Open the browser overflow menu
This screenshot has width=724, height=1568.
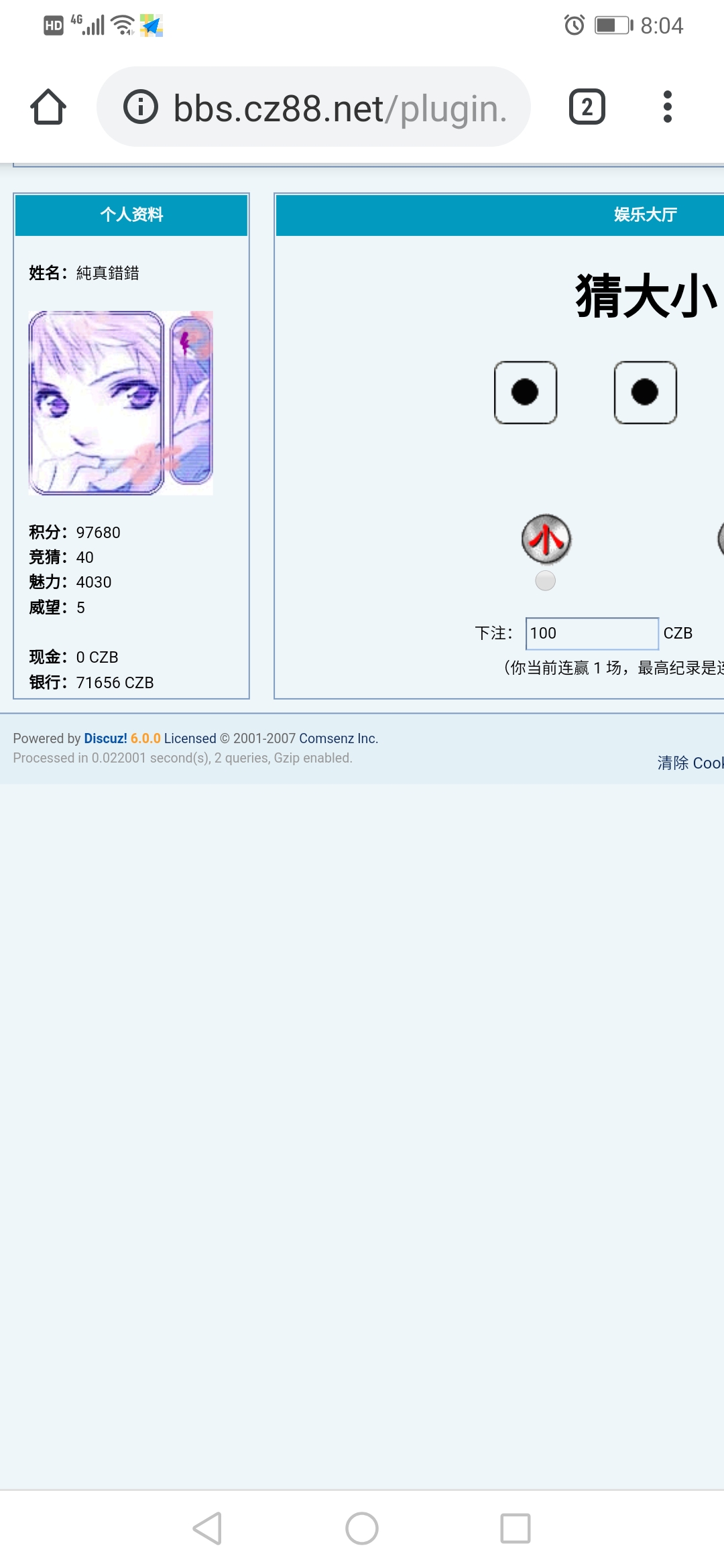(x=666, y=107)
